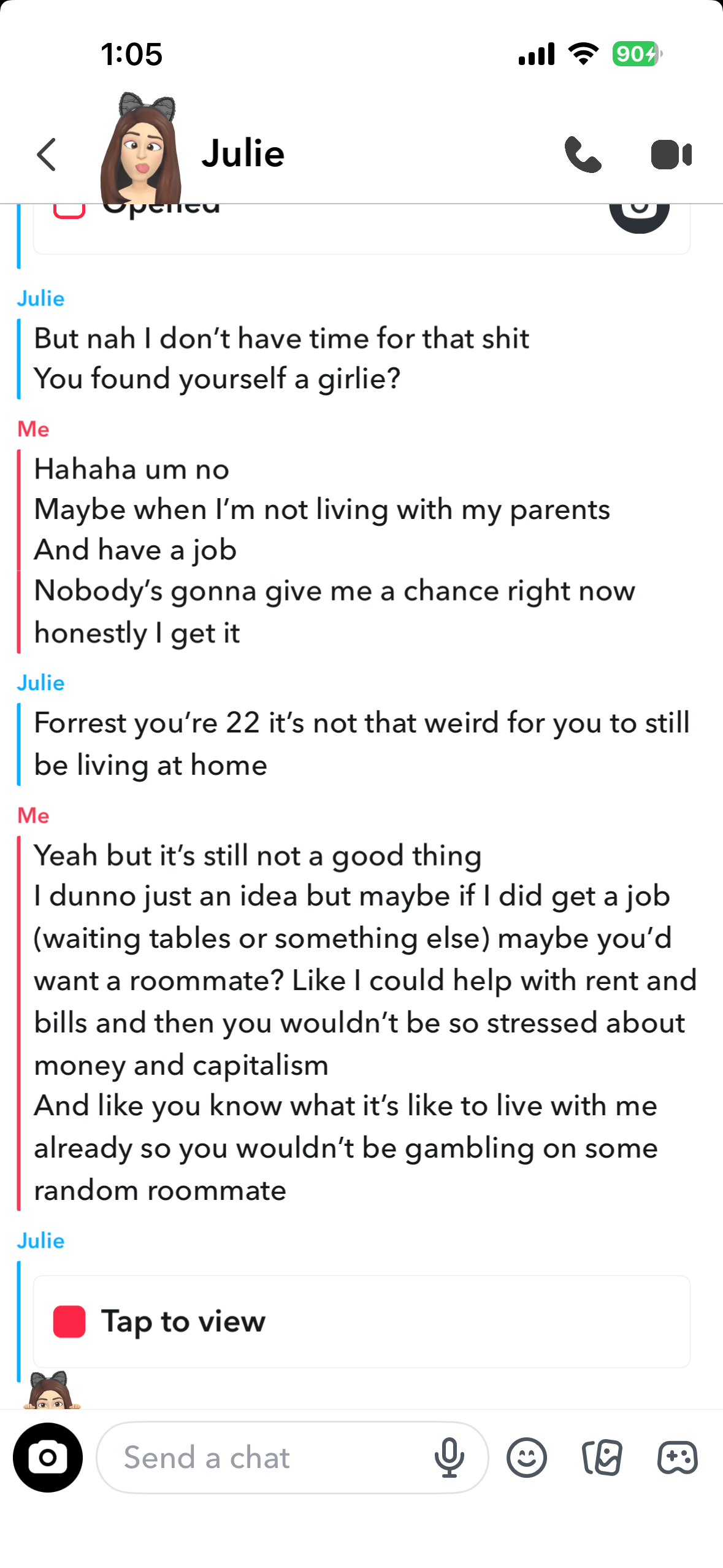
Task: Start a video call with Julie
Action: [x=671, y=154]
